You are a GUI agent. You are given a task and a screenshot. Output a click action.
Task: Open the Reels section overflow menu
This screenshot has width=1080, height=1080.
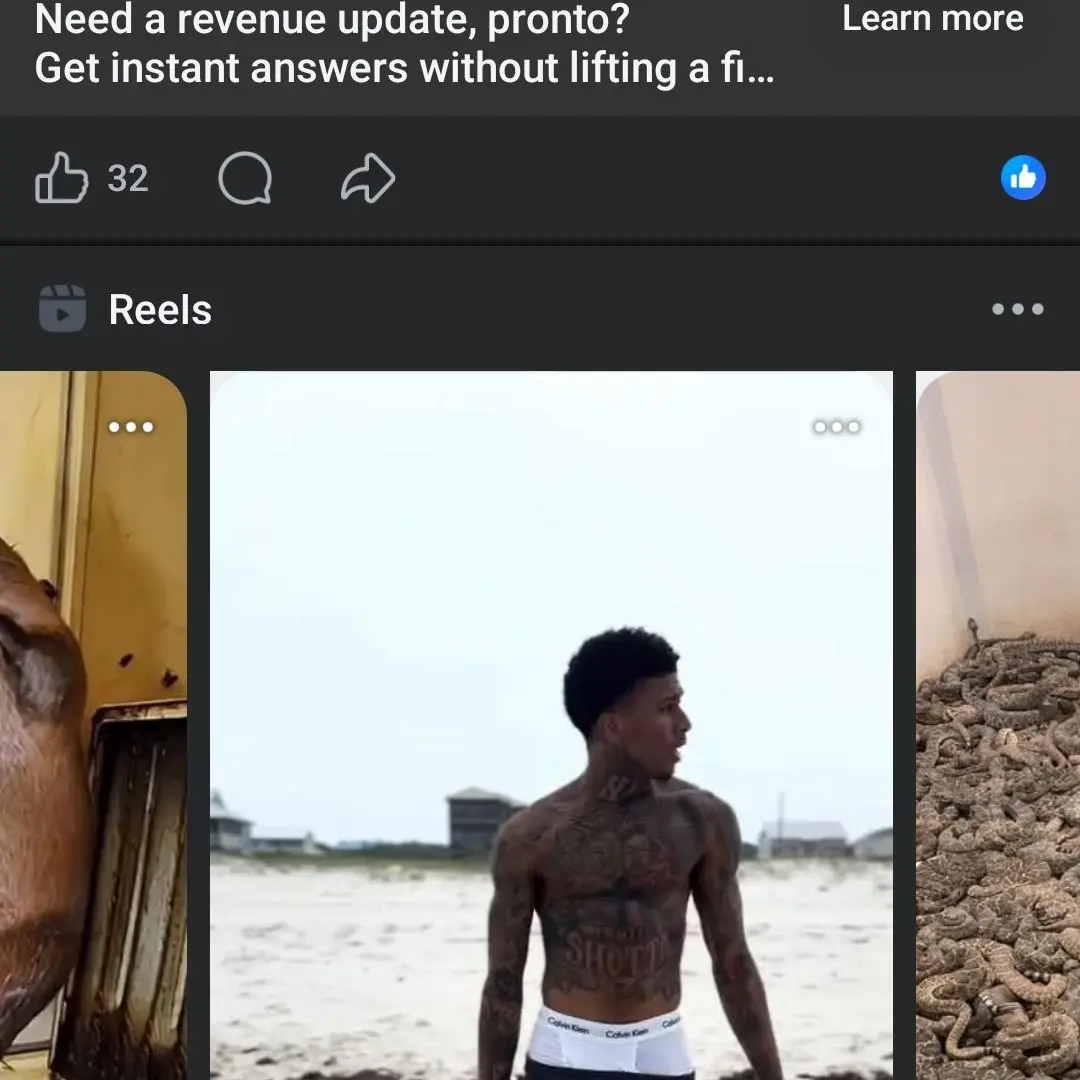1017,309
